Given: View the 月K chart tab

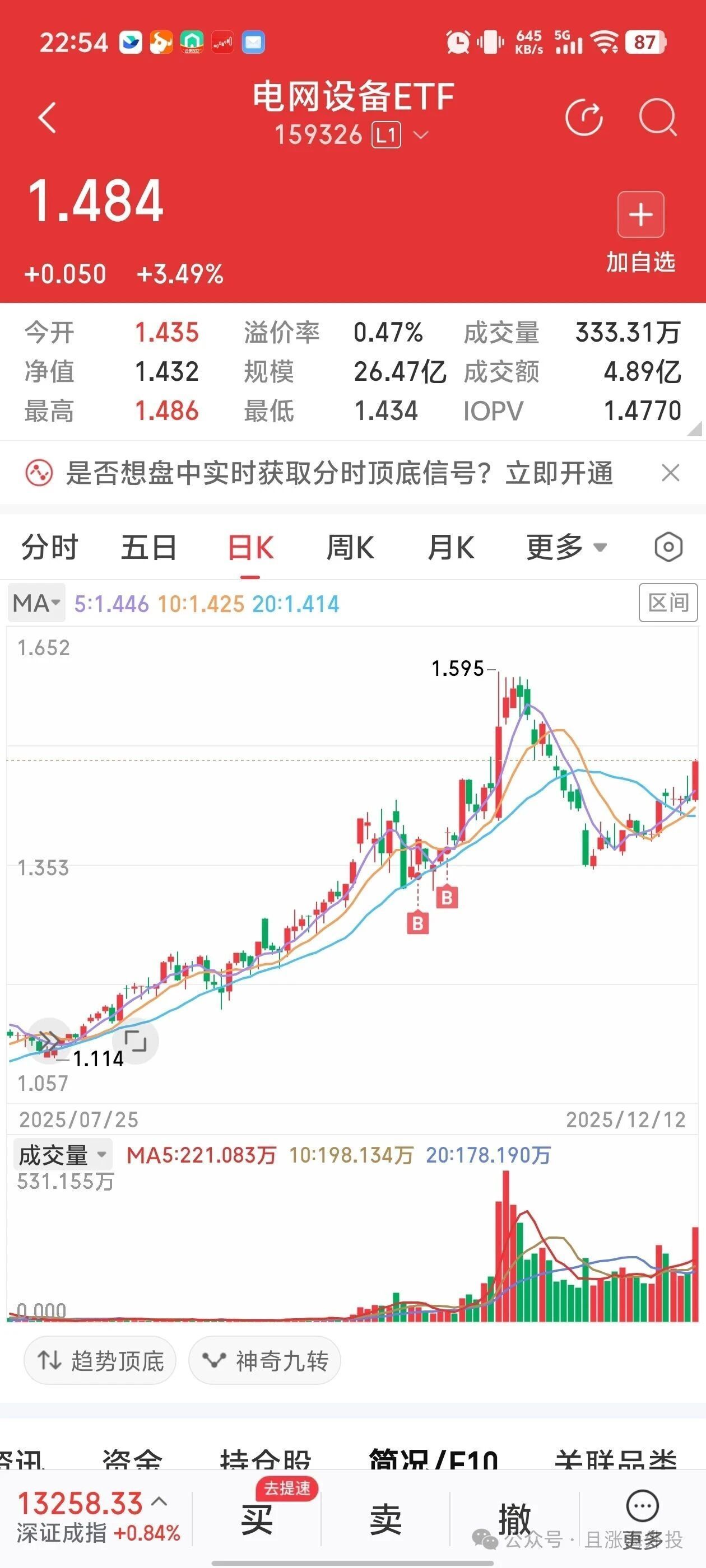Looking at the screenshot, I should 450,547.
